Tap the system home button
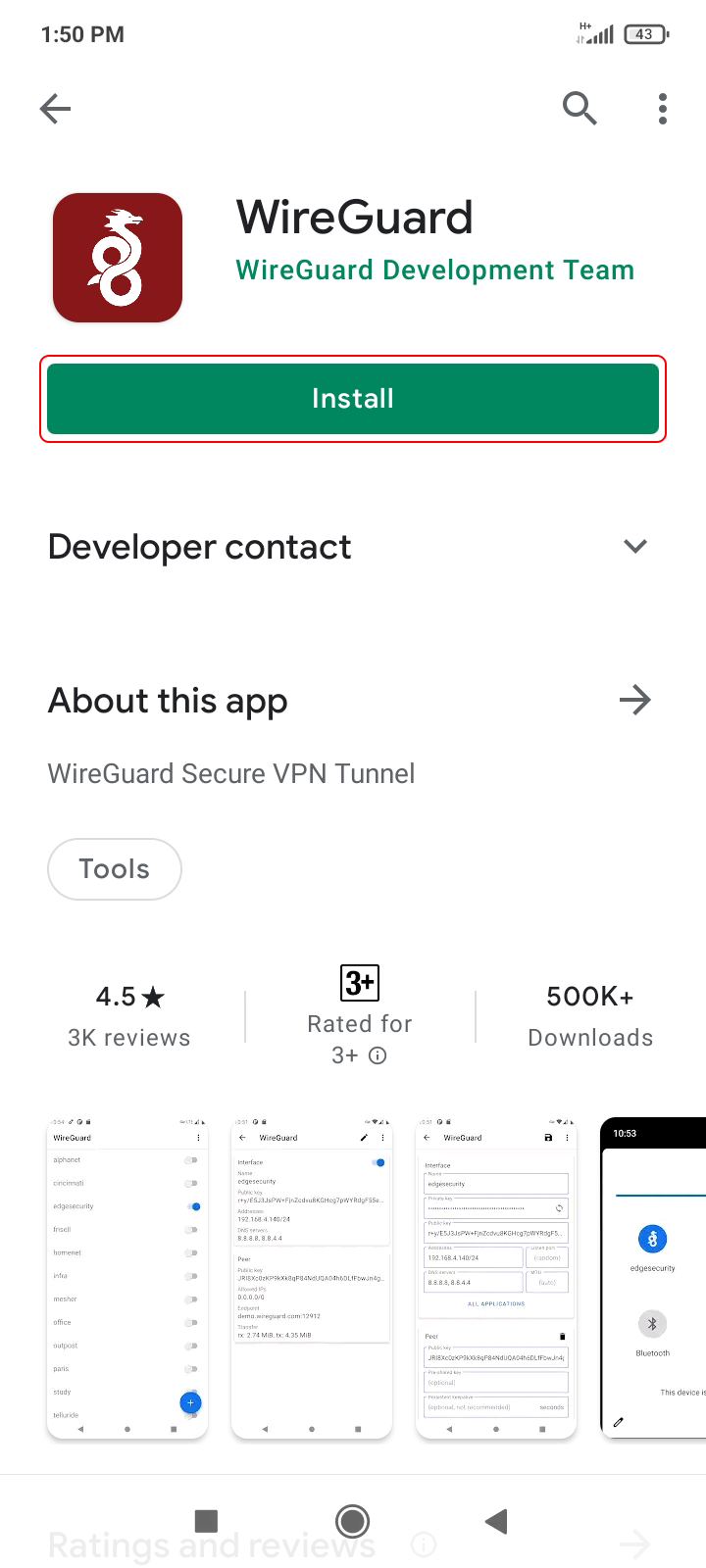This screenshot has width=706, height=1568. [x=352, y=1521]
